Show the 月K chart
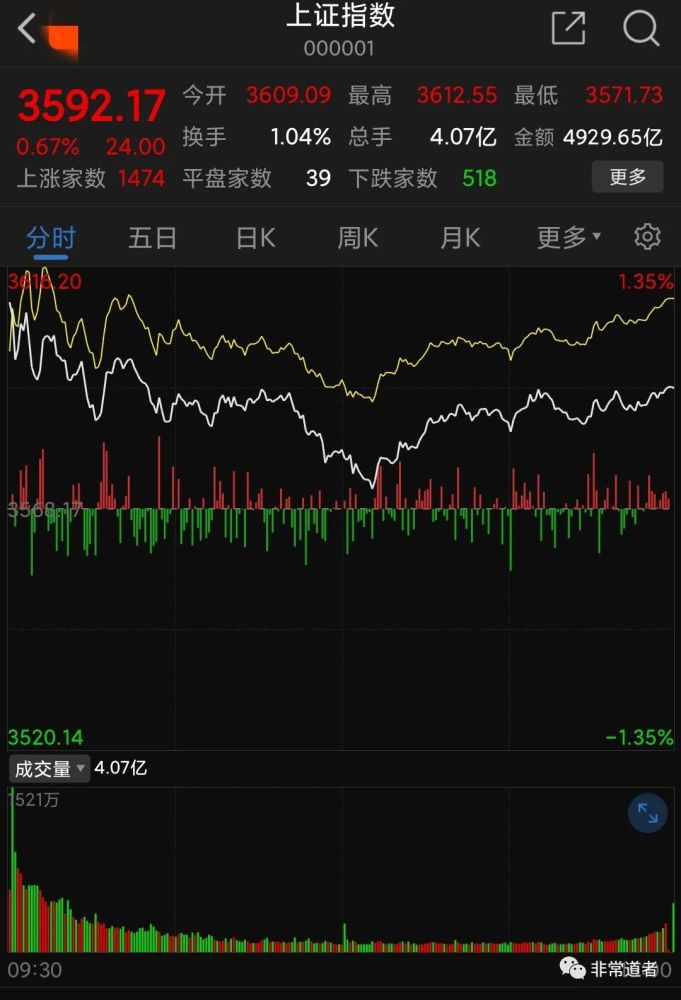 tap(460, 237)
